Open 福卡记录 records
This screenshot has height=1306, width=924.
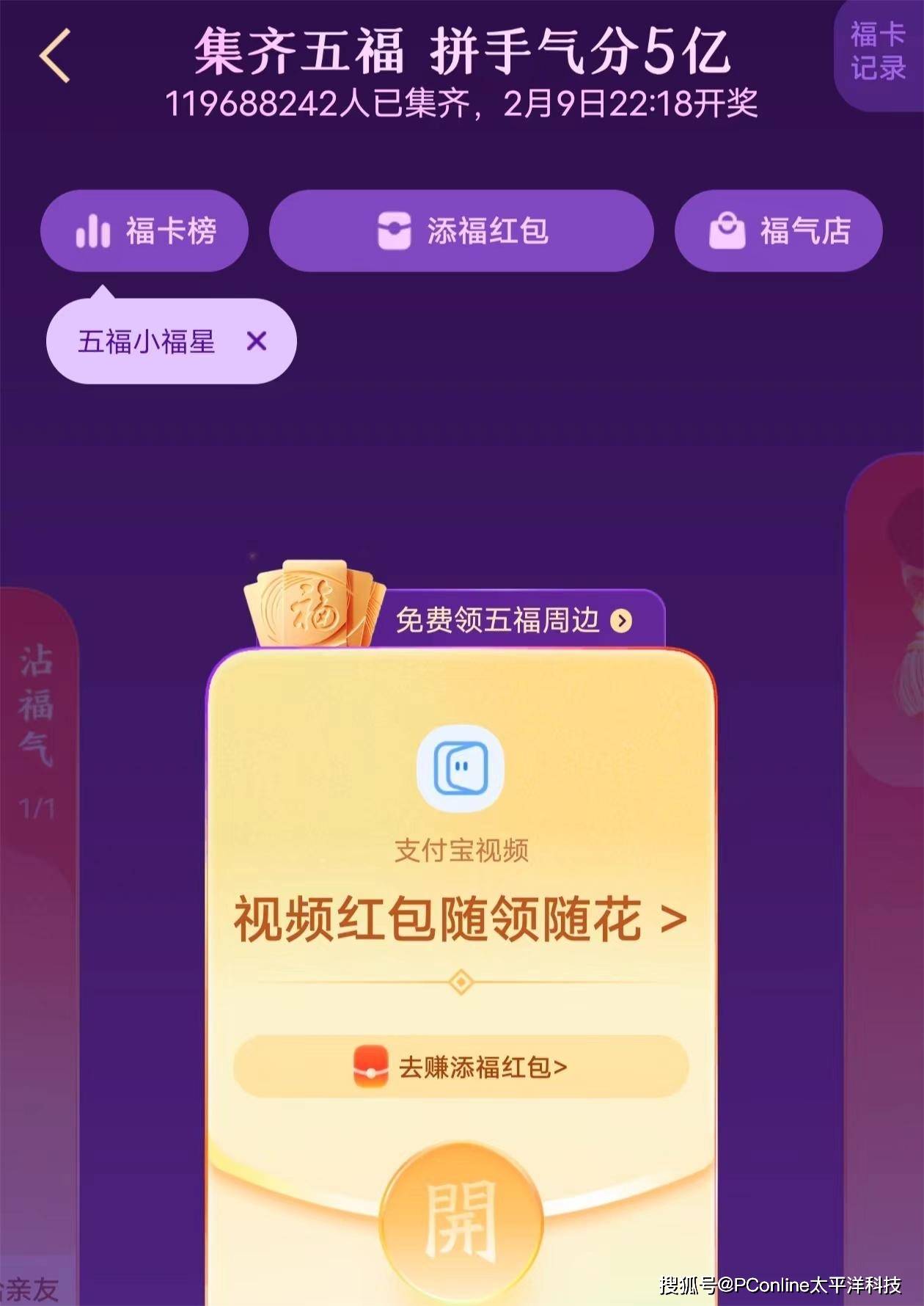point(878,53)
